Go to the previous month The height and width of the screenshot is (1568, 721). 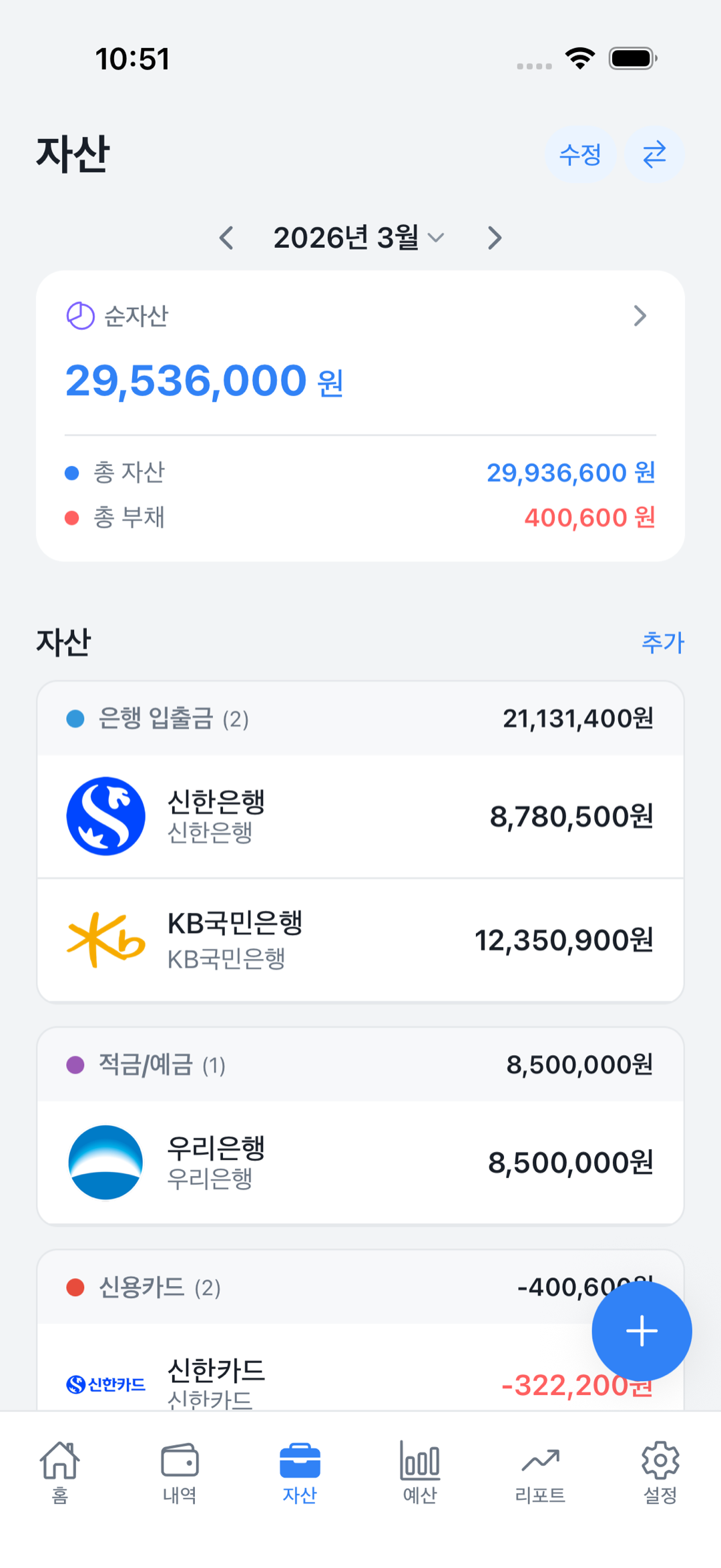tap(227, 238)
